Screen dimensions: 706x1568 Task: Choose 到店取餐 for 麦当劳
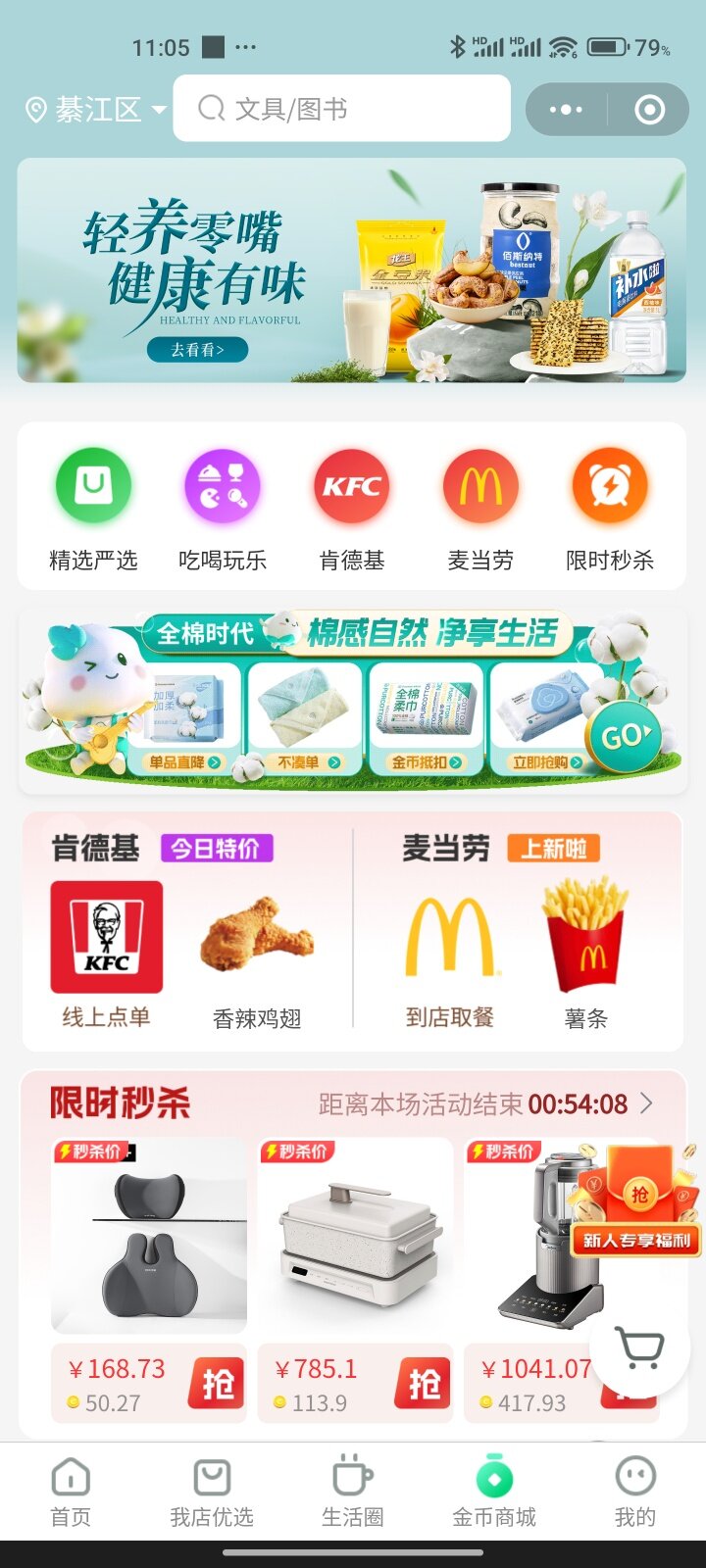(450, 955)
